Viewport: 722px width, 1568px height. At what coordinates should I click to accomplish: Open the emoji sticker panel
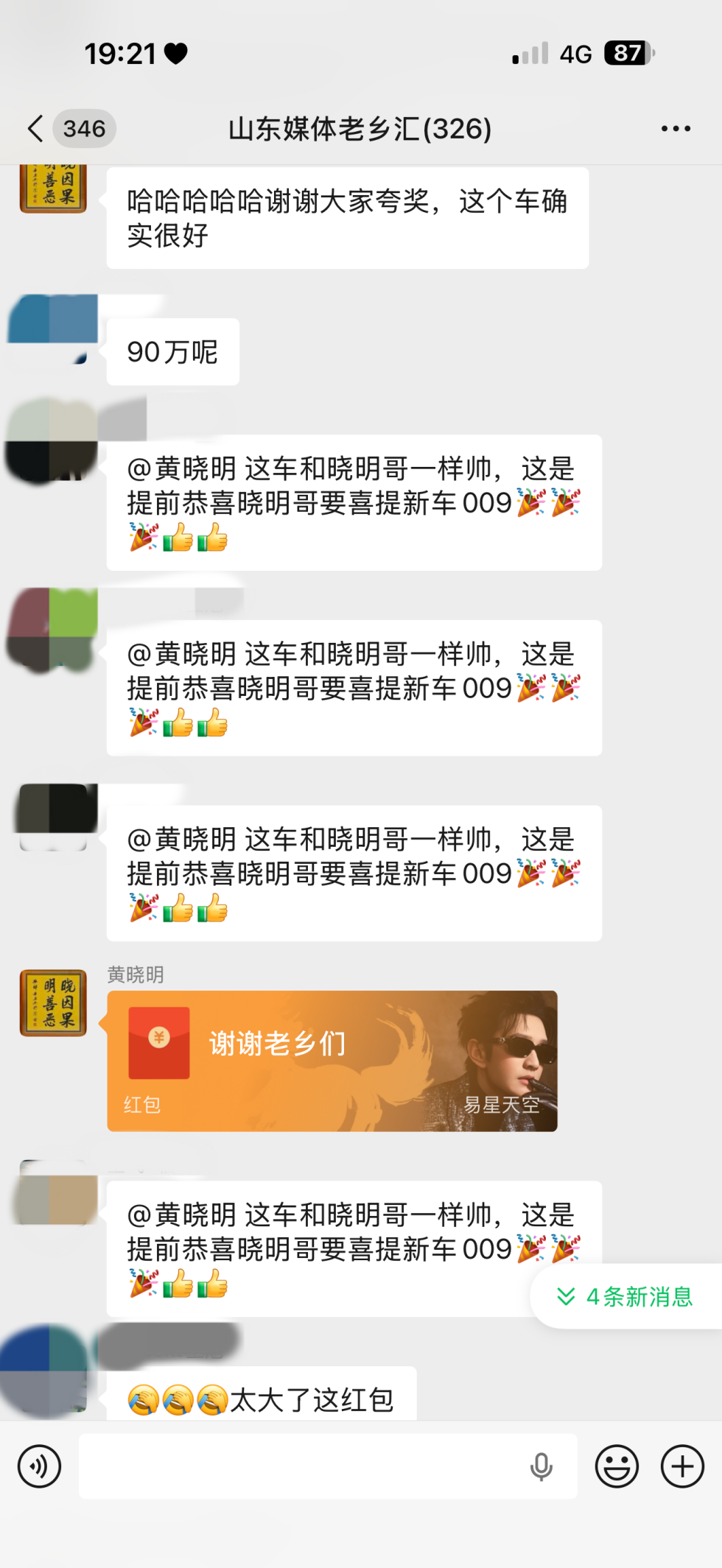616,1466
